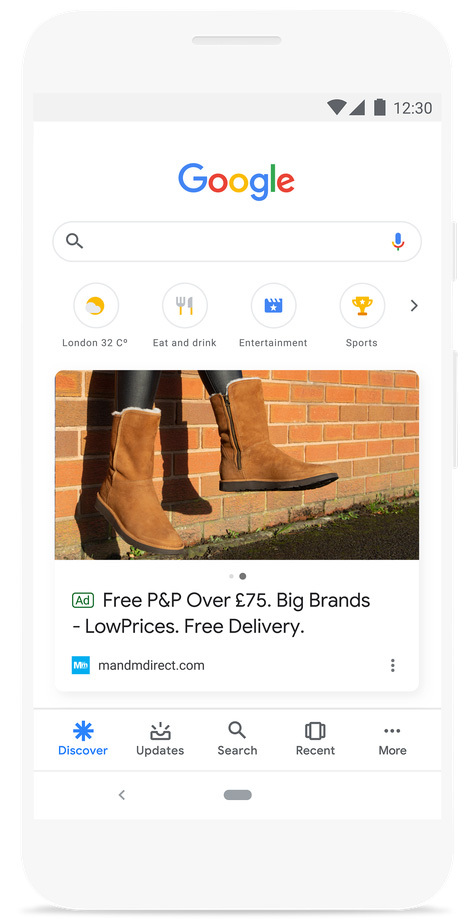Open the Entertainment shortcut
The height and width of the screenshot is (923, 472).
point(273,316)
